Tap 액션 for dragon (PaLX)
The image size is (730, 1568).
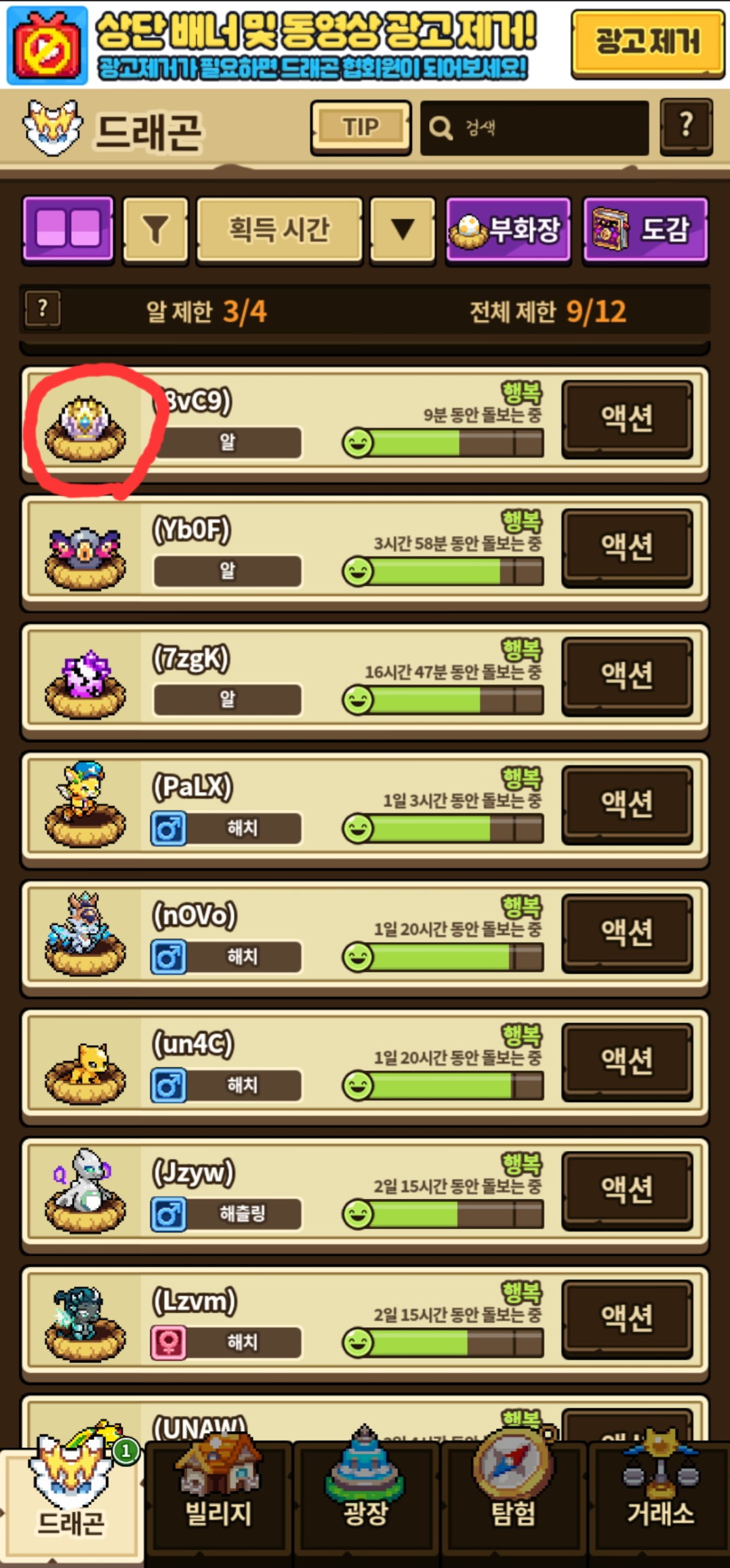coord(627,804)
